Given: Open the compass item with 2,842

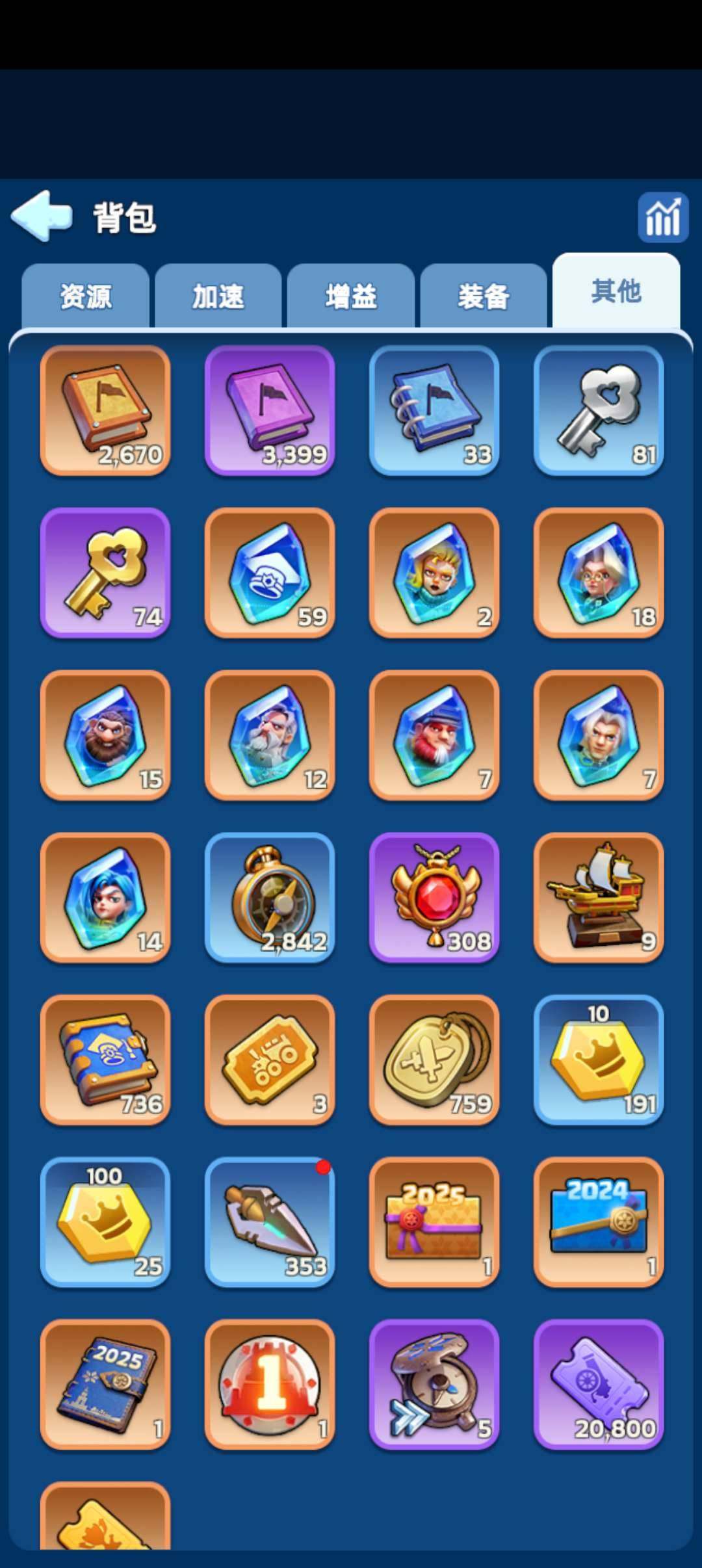Looking at the screenshot, I should [270, 897].
